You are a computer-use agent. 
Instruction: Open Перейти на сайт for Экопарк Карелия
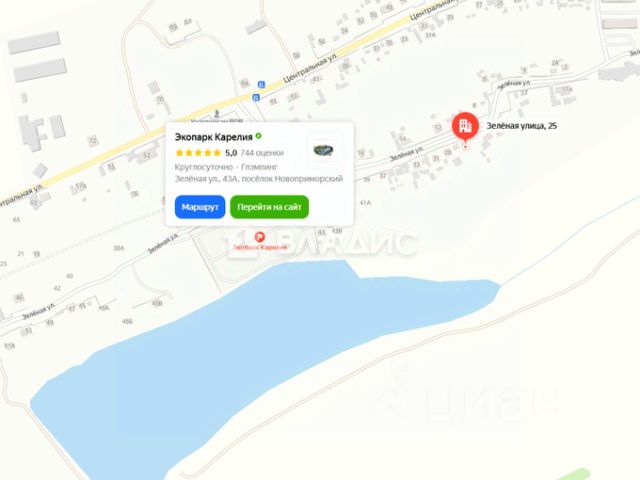coord(269,207)
